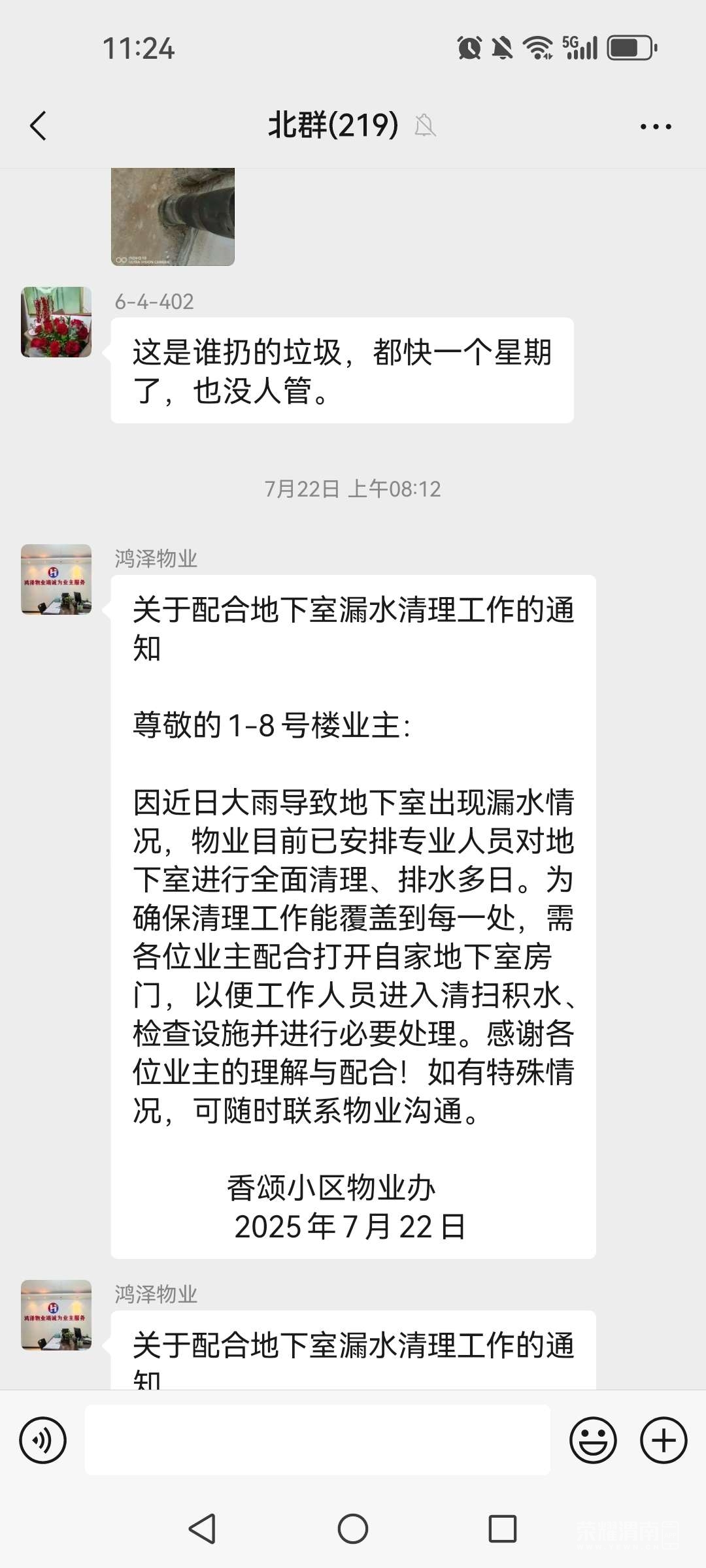Screen dimensions: 706x1568
Task: Switch to voice message input
Action: pos(43,1440)
